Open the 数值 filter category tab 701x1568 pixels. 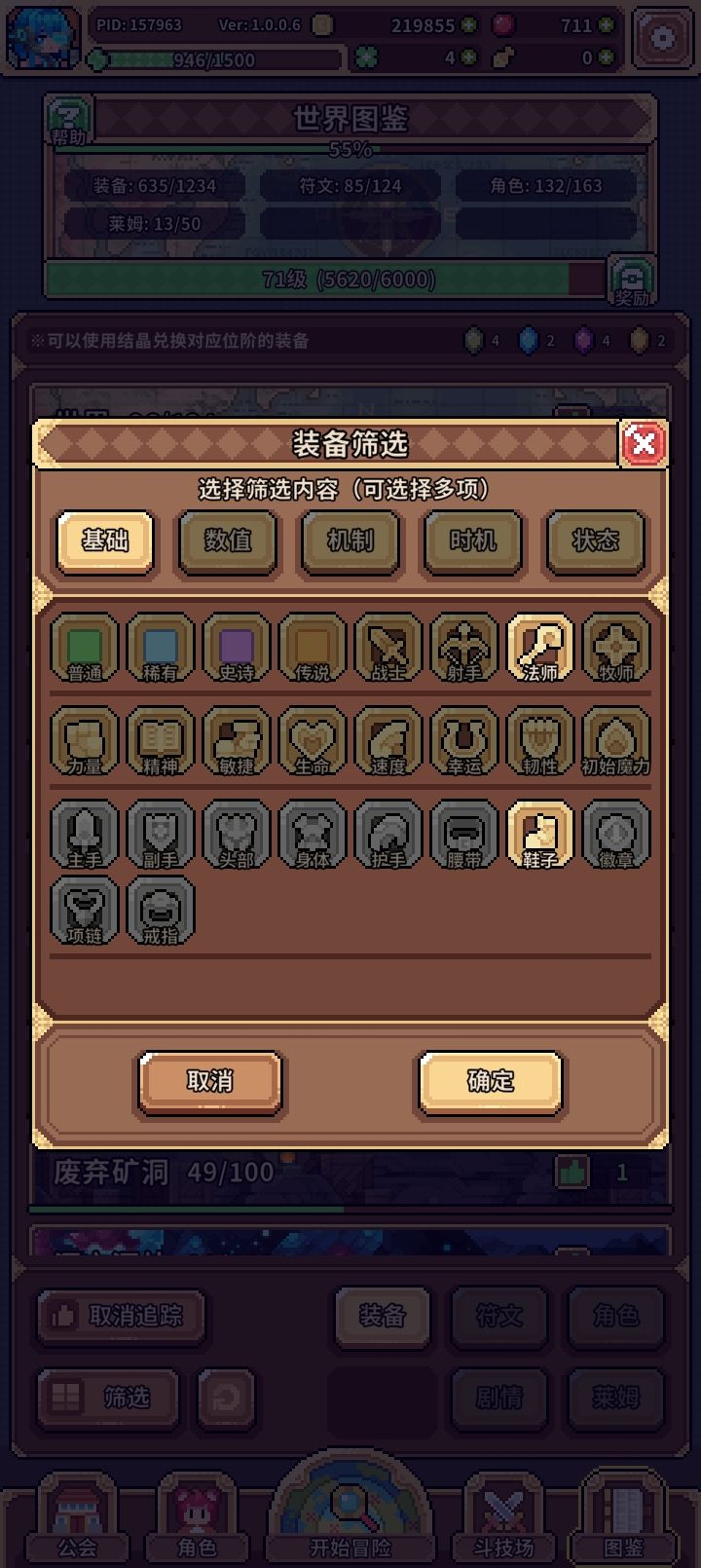click(227, 542)
